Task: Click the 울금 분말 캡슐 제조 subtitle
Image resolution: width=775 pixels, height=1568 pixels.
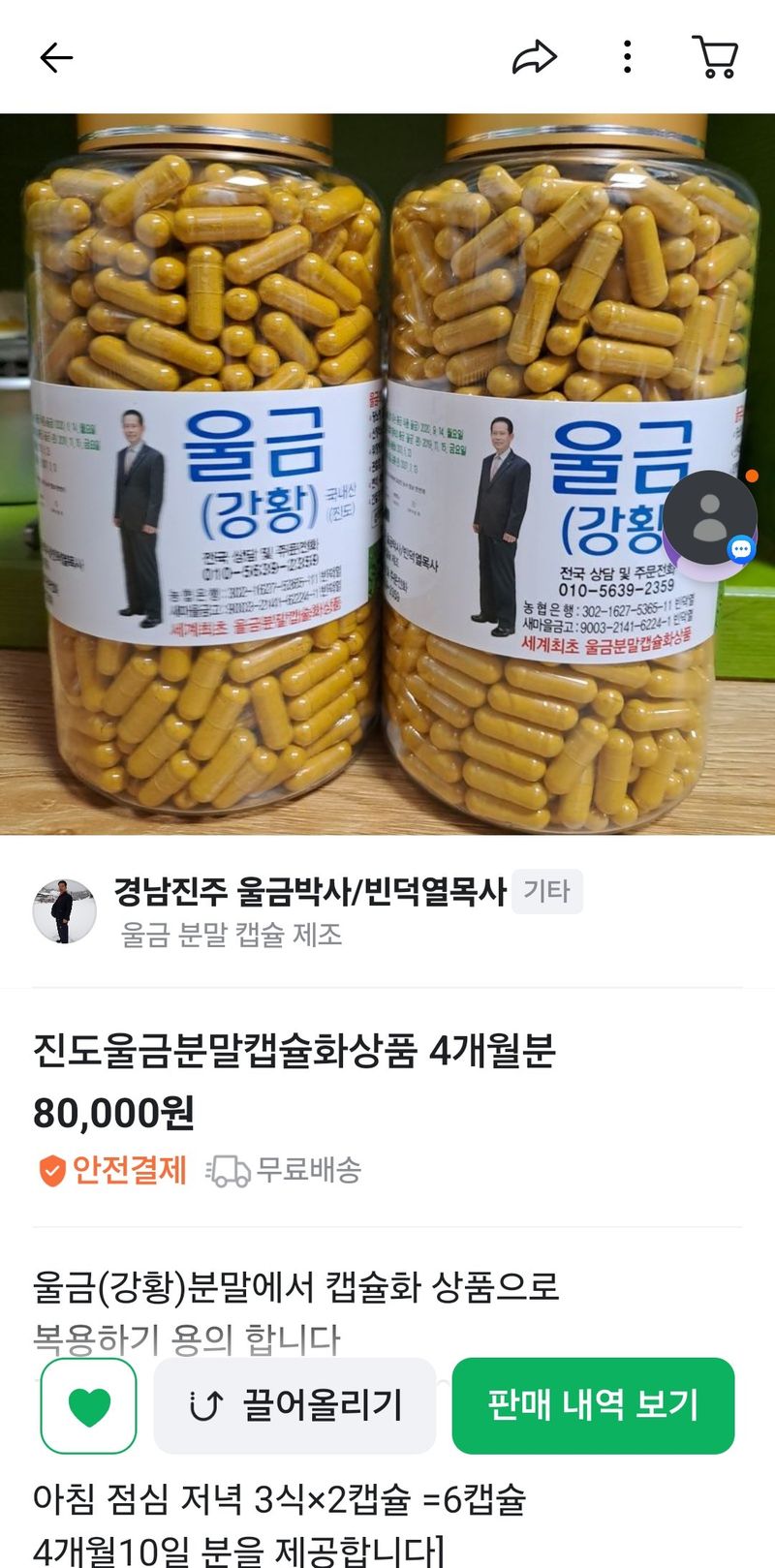Action: click(x=231, y=936)
